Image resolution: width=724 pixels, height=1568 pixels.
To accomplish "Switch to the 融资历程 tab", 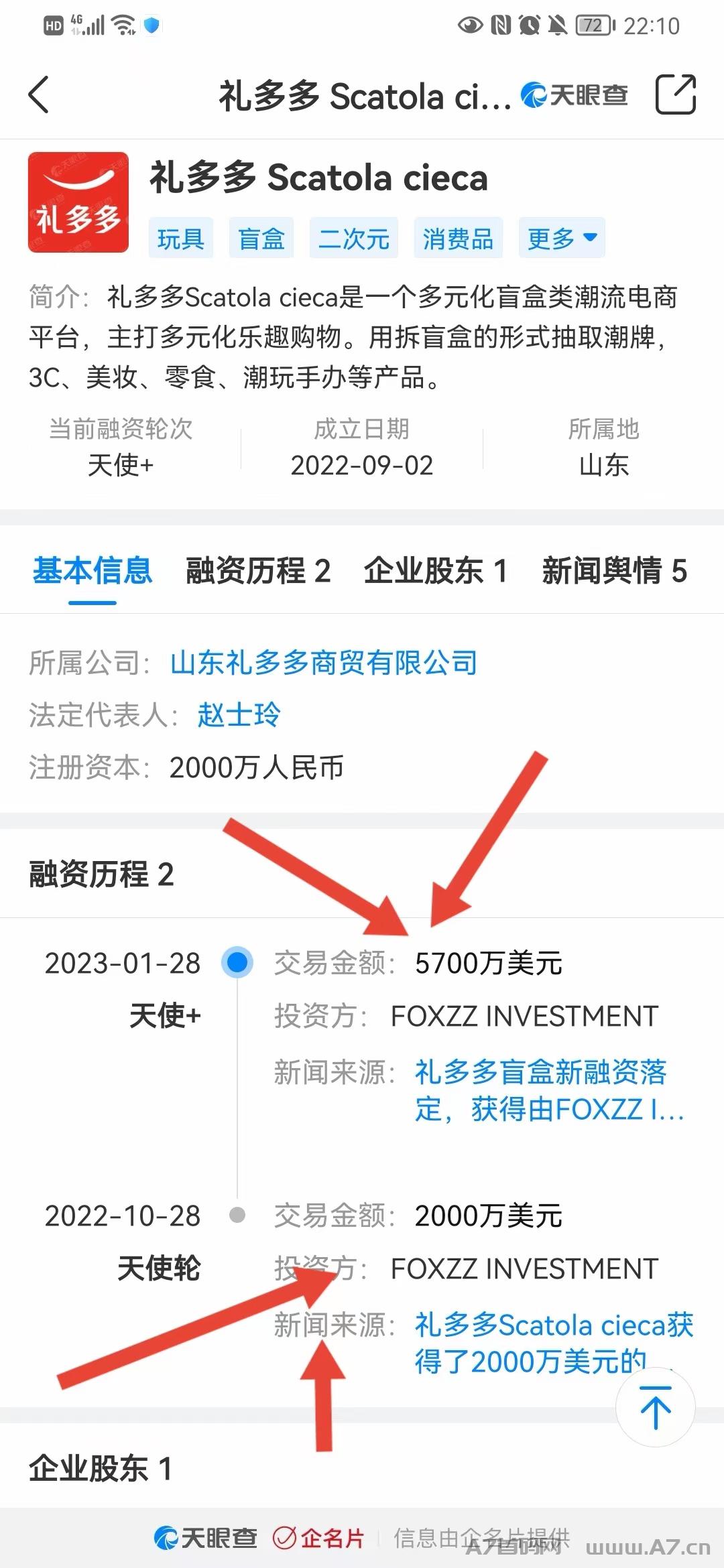I will (258, 572).
